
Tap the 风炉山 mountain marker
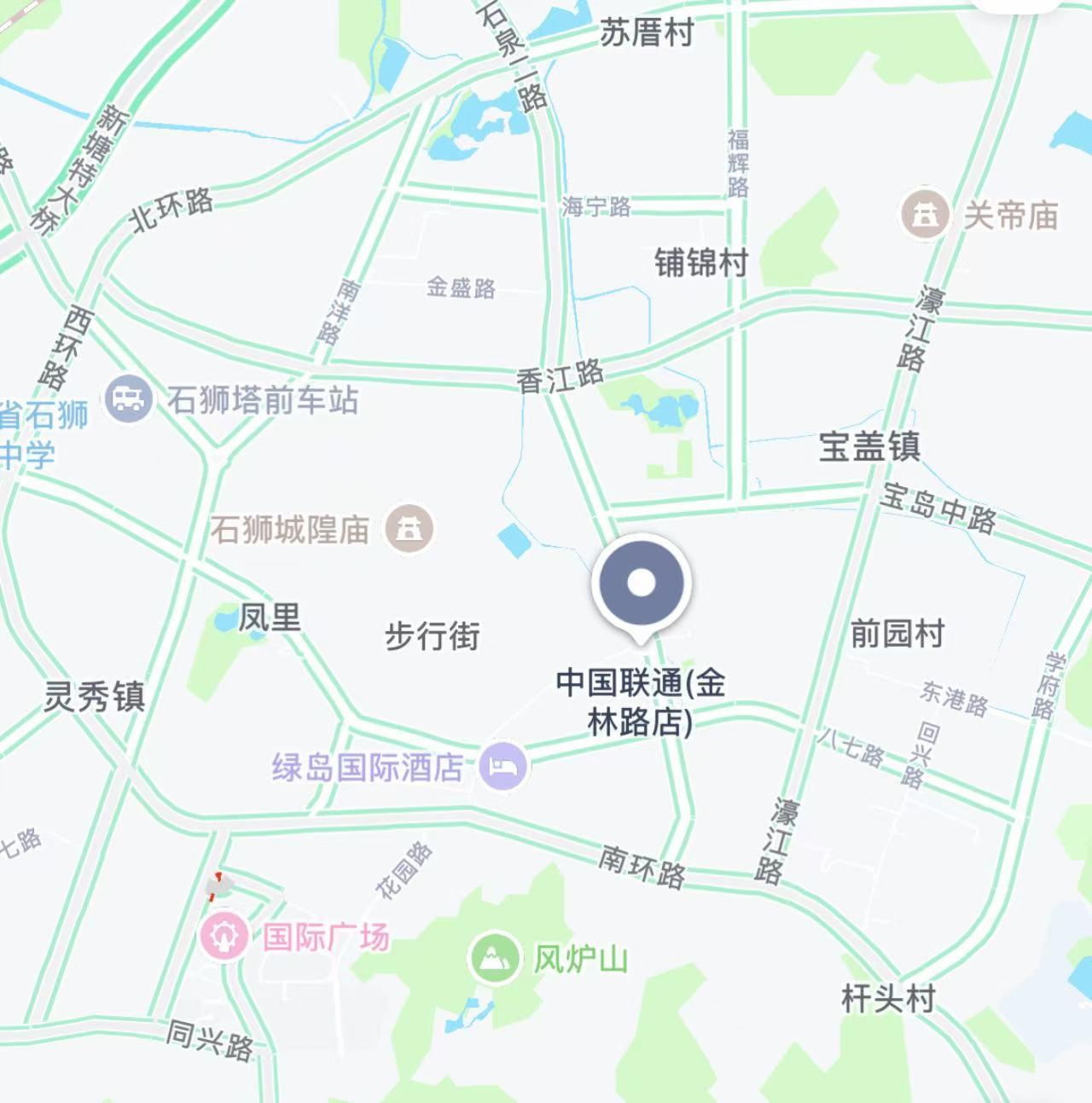point(494,958)
